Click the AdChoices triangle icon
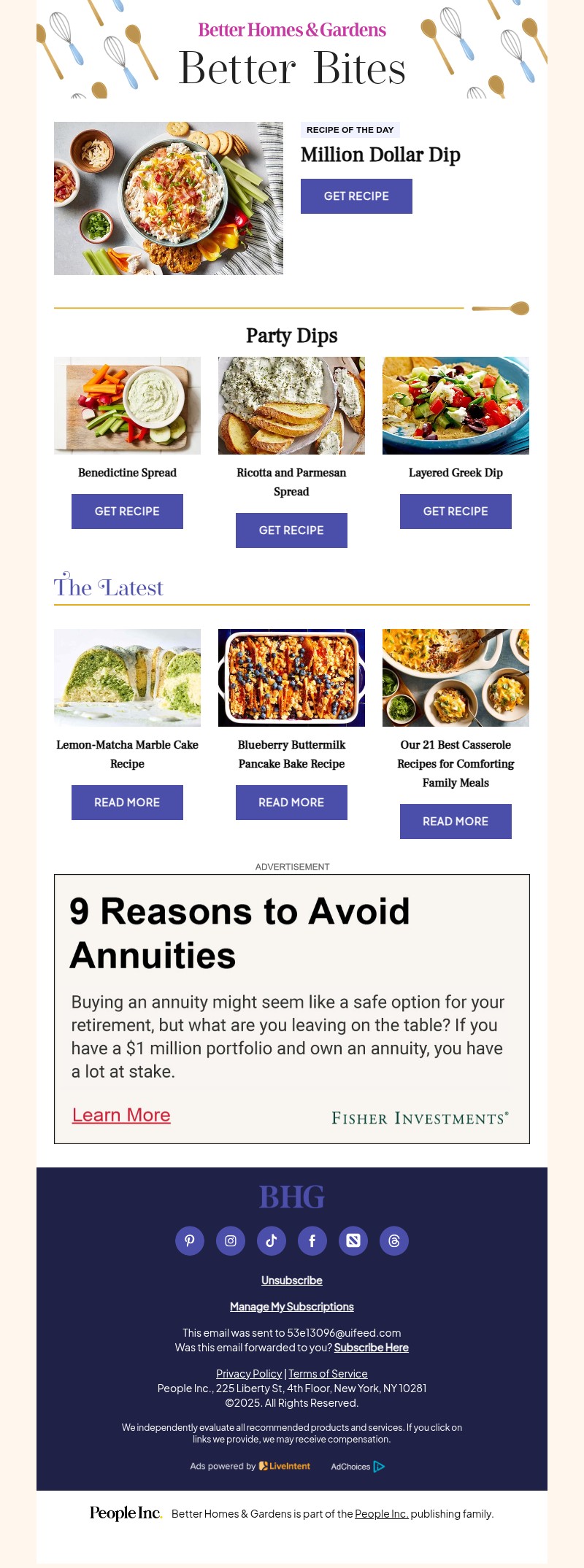584x1568 pixels. pos(379,1467)
